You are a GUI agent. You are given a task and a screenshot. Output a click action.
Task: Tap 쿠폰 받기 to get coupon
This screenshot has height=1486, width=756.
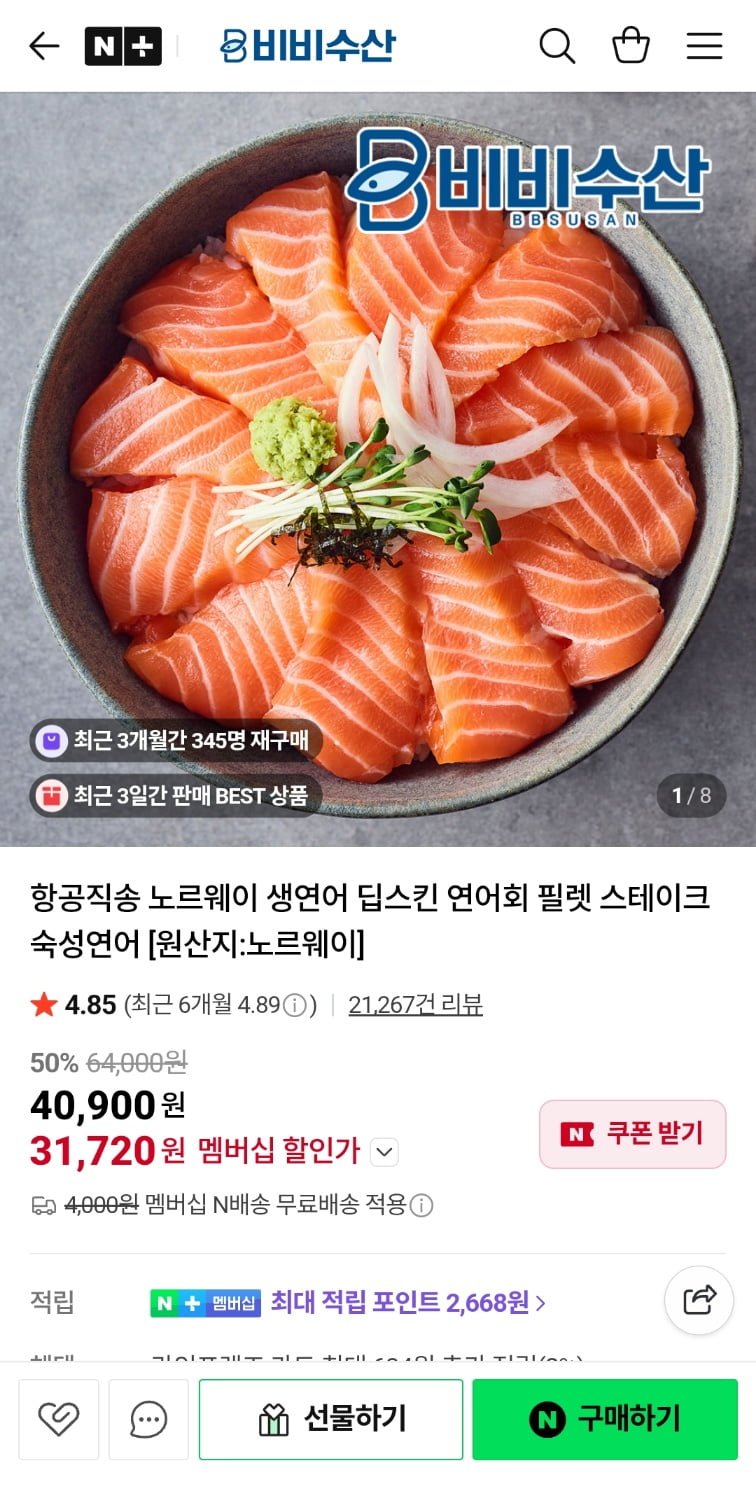632,1134
